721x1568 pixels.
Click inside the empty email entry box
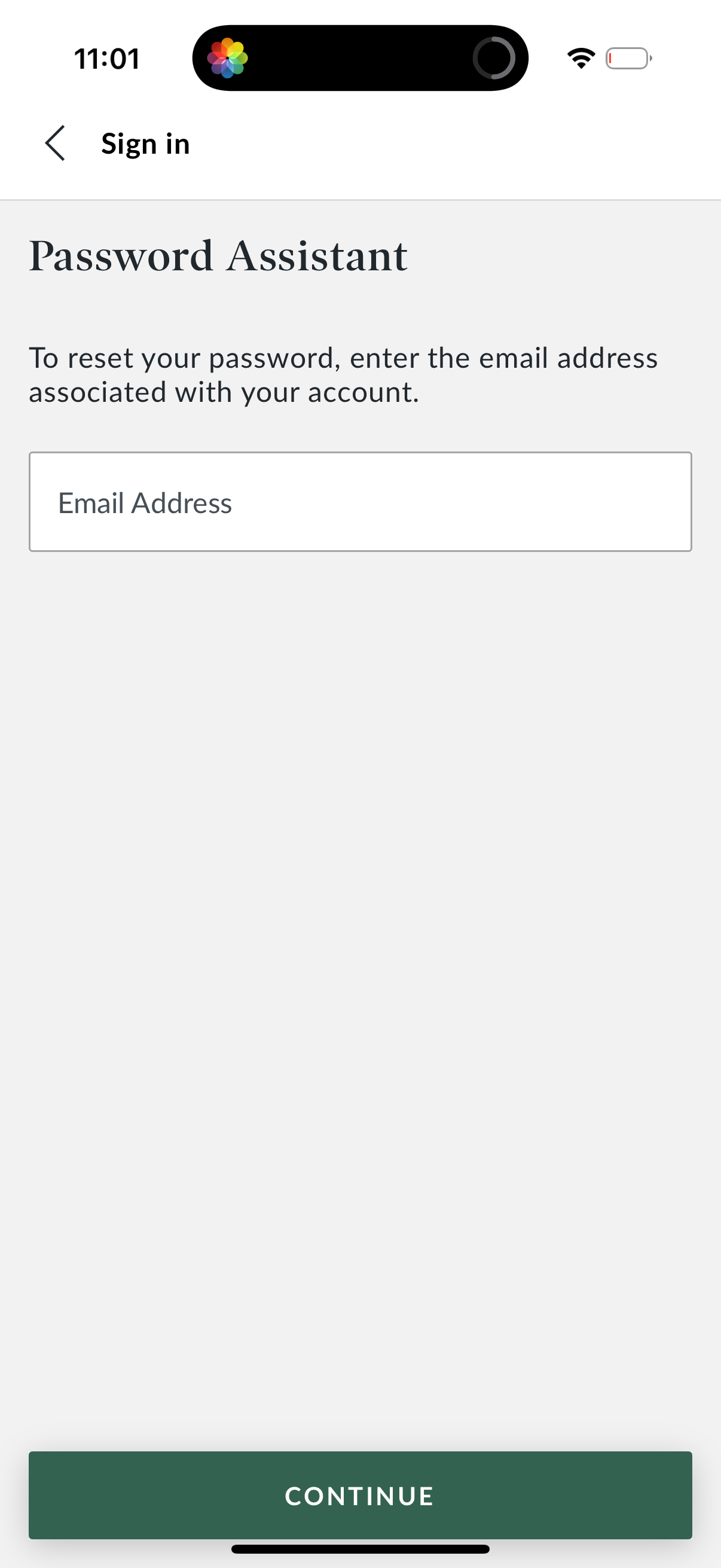[x=360, y=501]
